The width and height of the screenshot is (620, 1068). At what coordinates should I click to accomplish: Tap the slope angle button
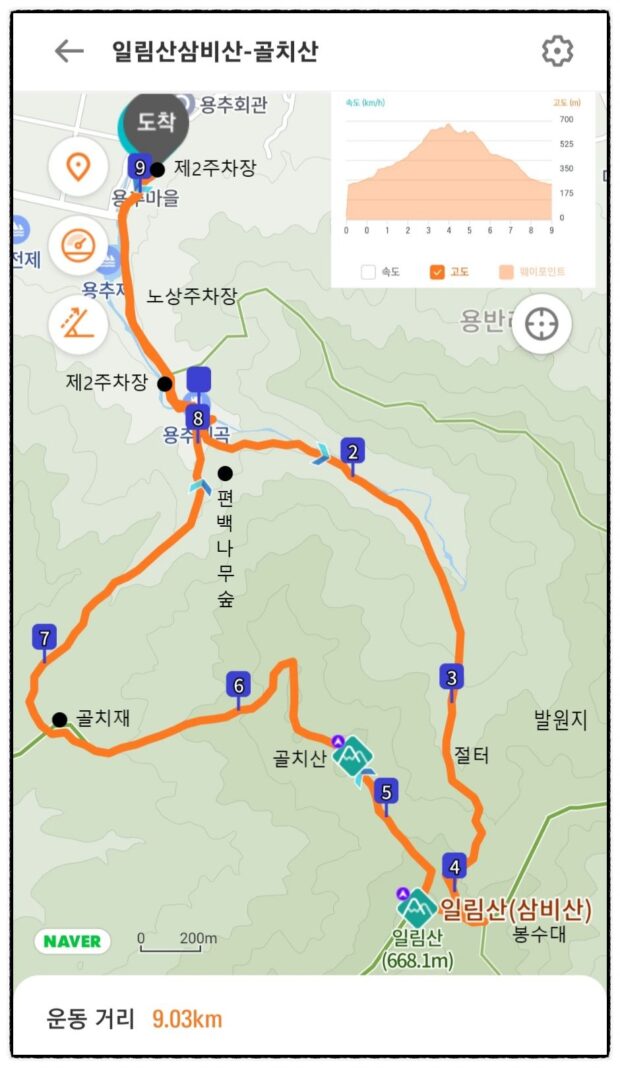78,323
